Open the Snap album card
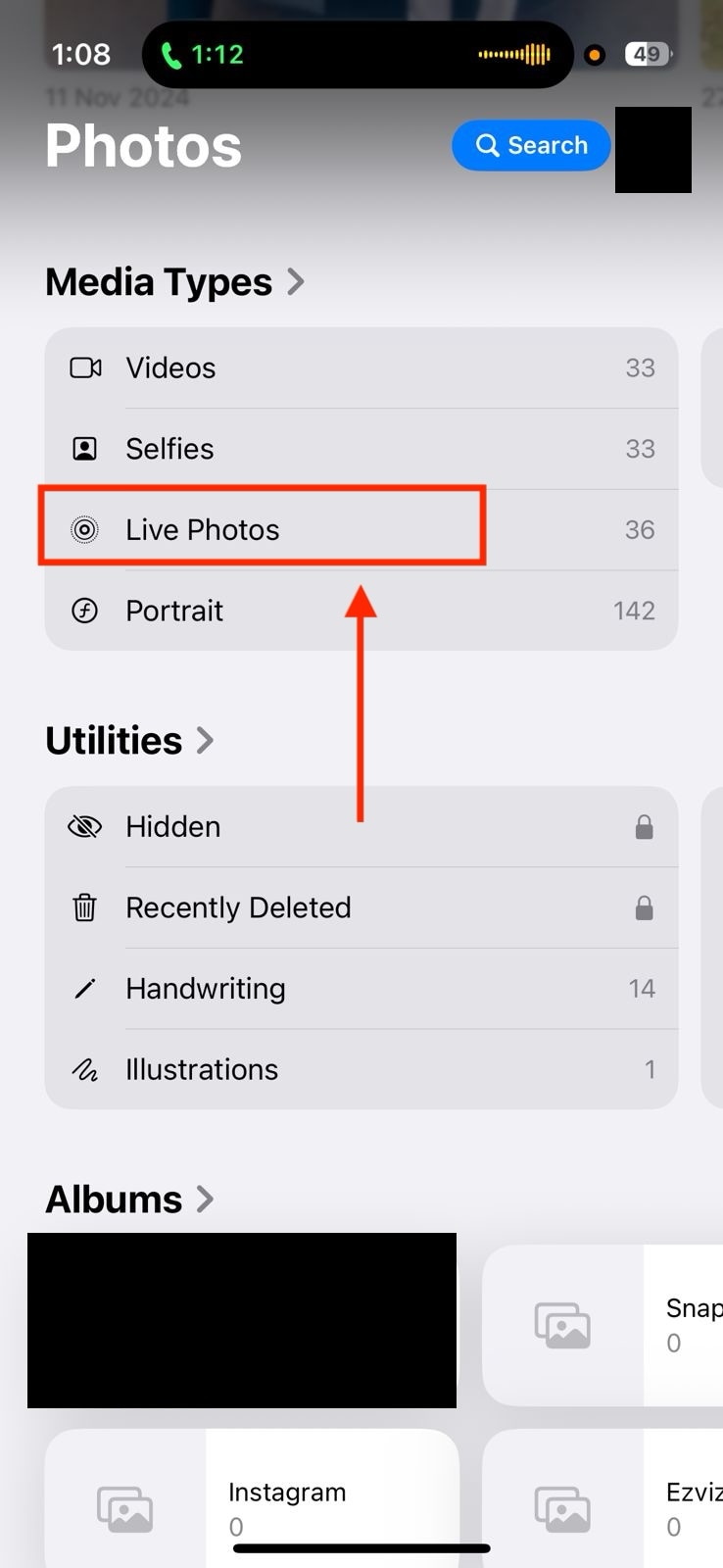This screenshot has width=723, height=1568. tap(602, 1325)
